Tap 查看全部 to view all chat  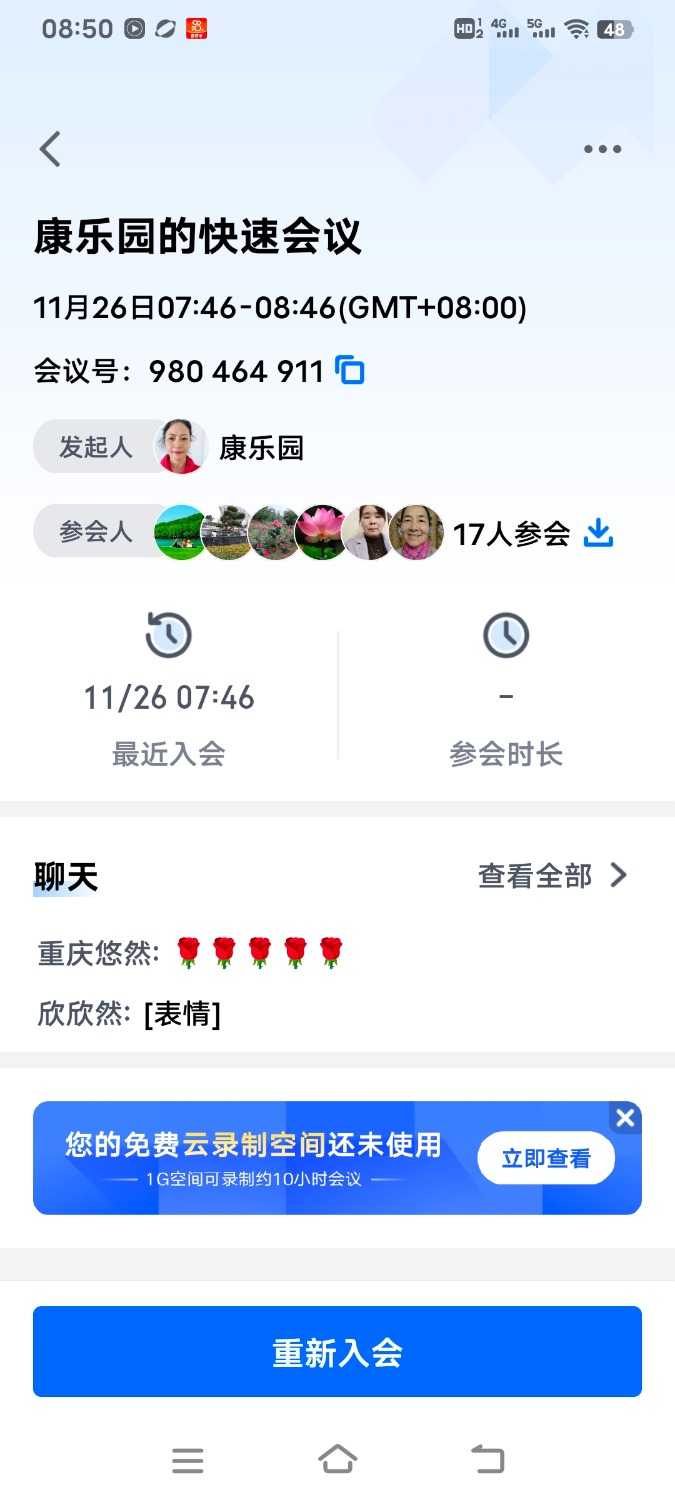click(x=552, y=876)
